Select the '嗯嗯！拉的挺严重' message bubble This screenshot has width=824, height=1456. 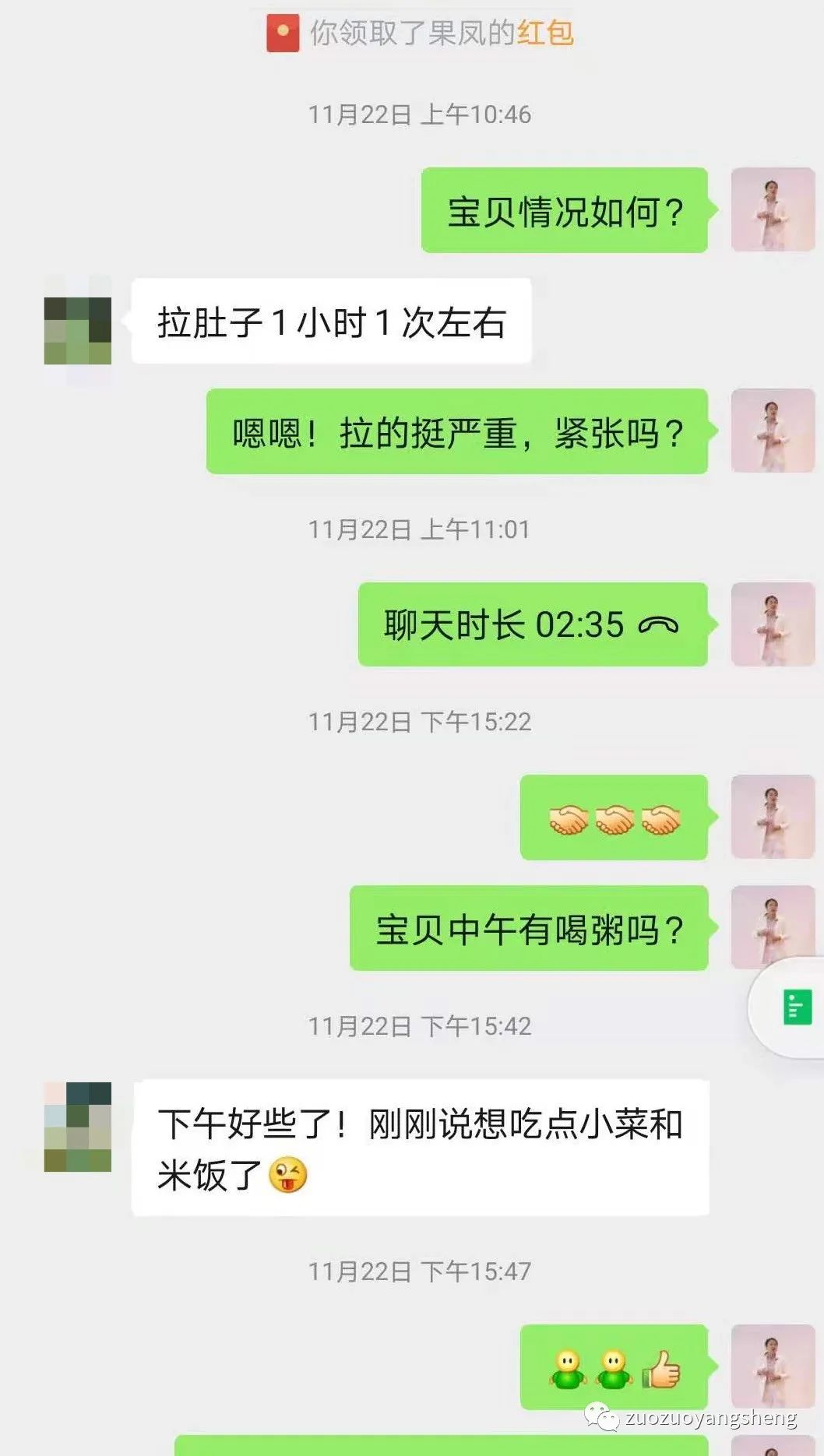[x=456, y=433]
